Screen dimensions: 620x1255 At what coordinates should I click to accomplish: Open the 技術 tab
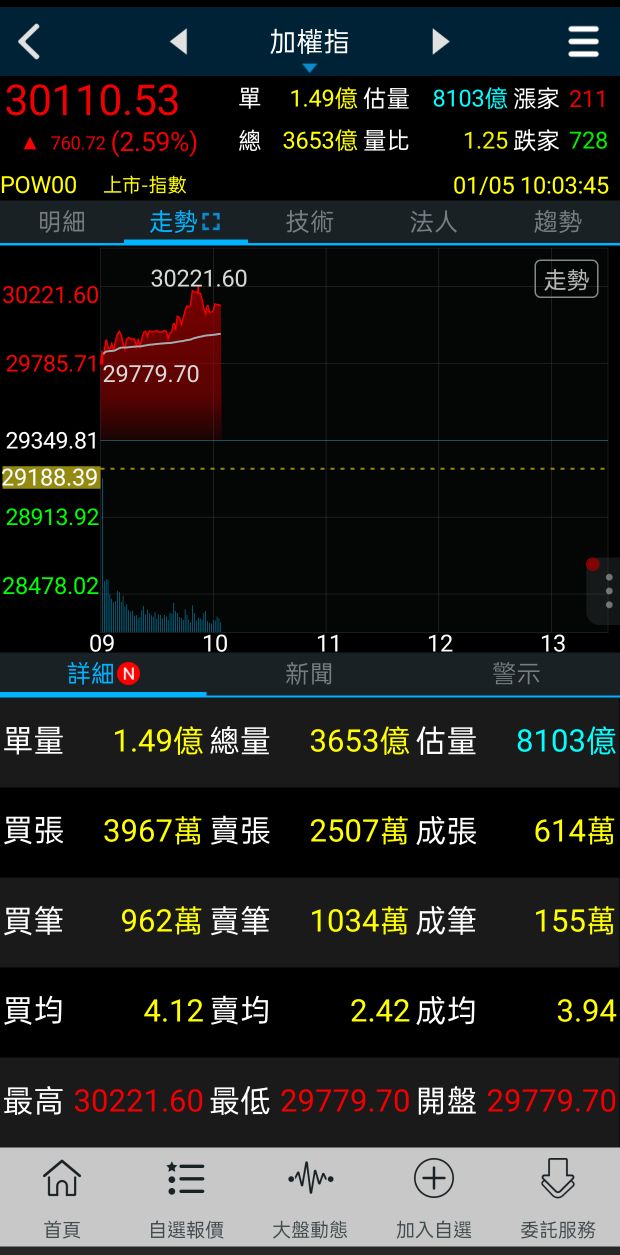pos(309,222)
